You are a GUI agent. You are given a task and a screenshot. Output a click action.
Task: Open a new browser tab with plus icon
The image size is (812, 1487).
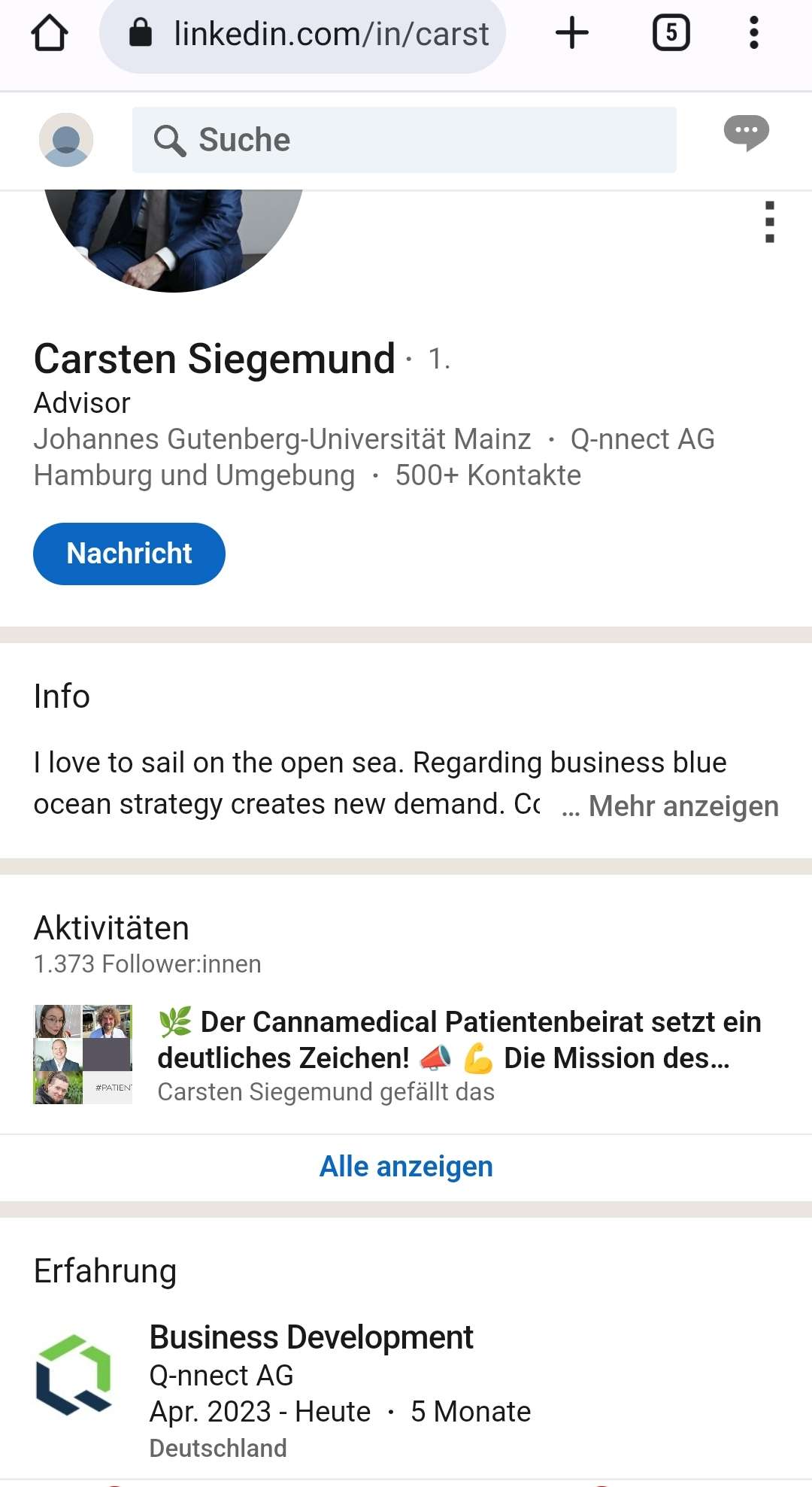coord(572,33)
